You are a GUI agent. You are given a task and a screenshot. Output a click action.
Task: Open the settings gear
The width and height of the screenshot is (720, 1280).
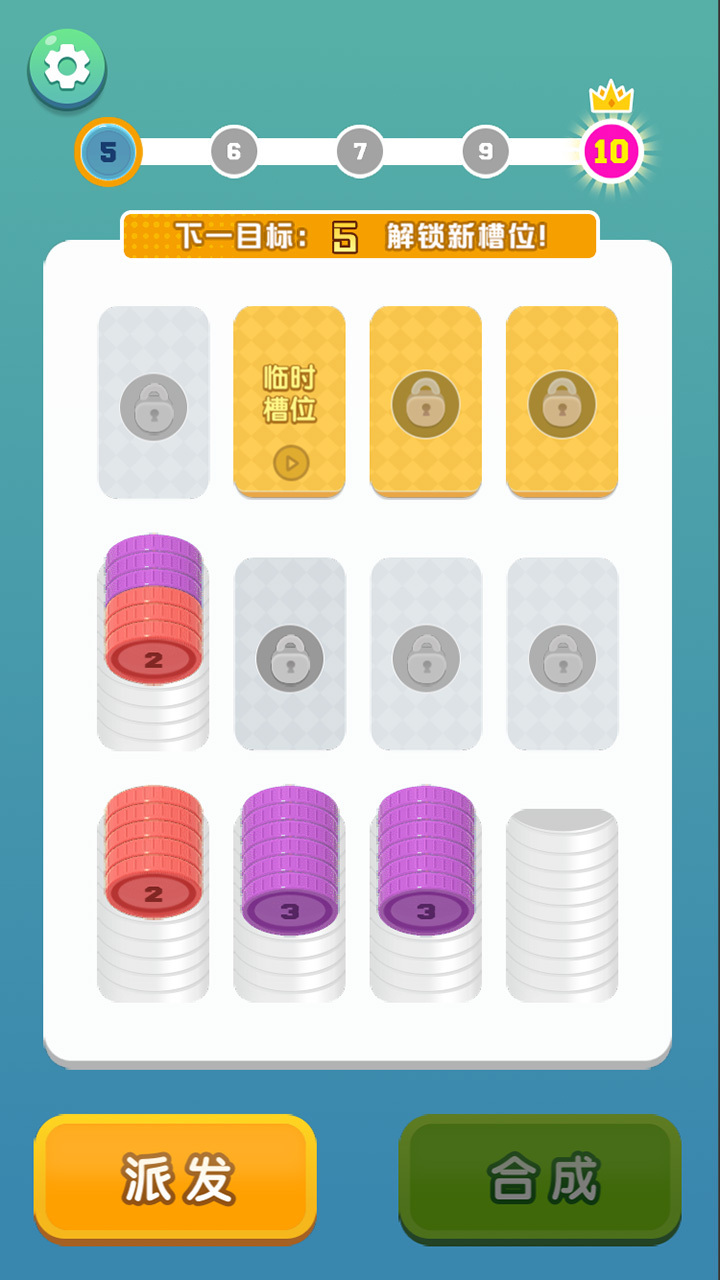pyautogui.click(x=67, y=67)
